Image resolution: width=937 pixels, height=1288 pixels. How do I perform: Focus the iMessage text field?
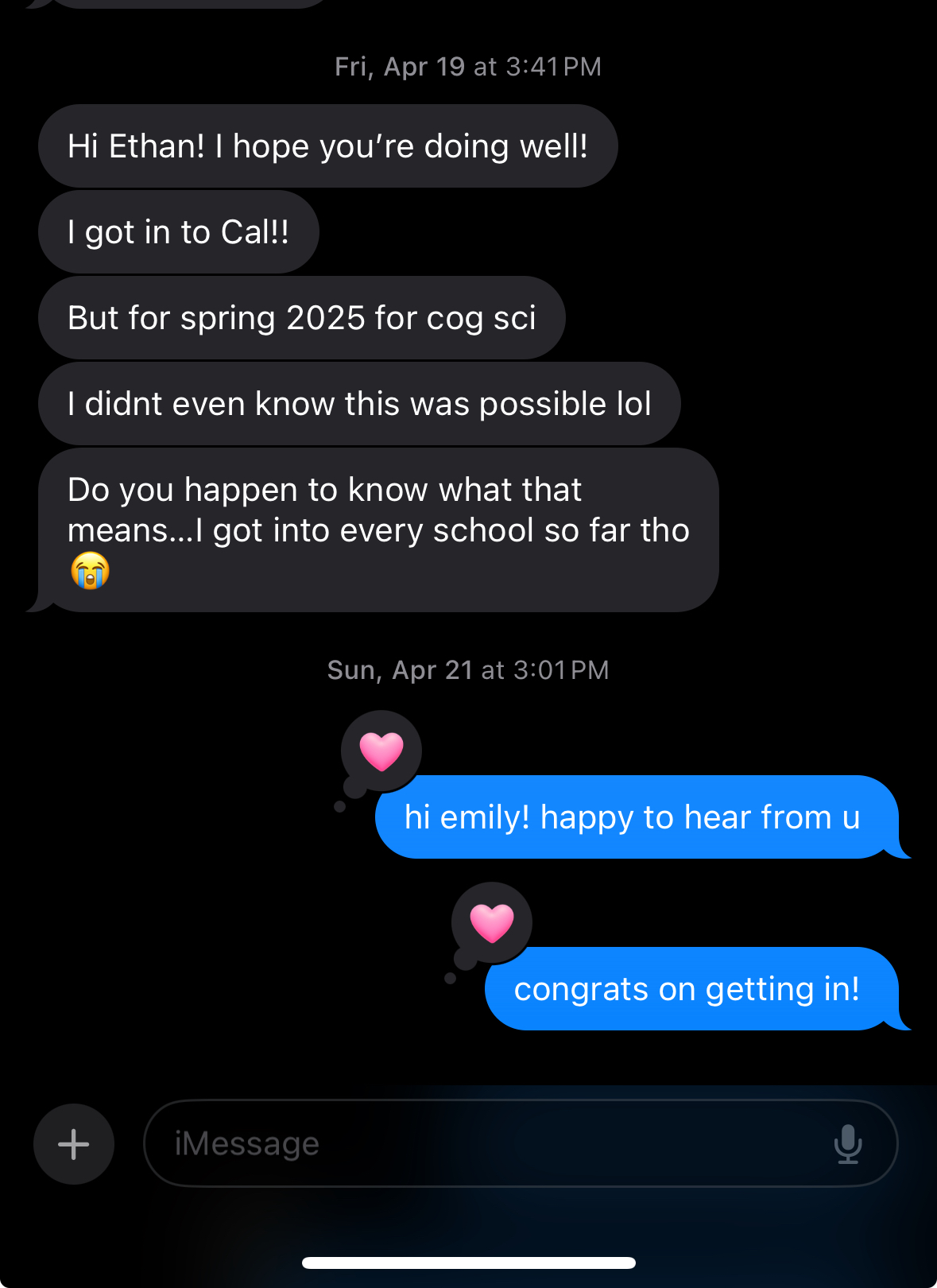pos(477,1144)
